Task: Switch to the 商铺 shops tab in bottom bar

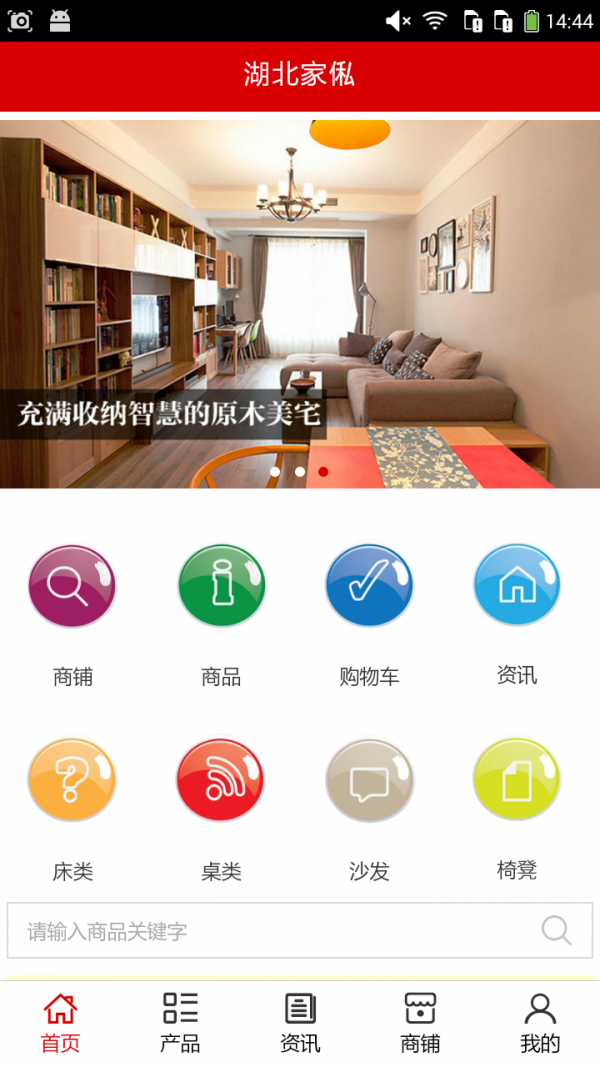Action: tap(420, 1023)
